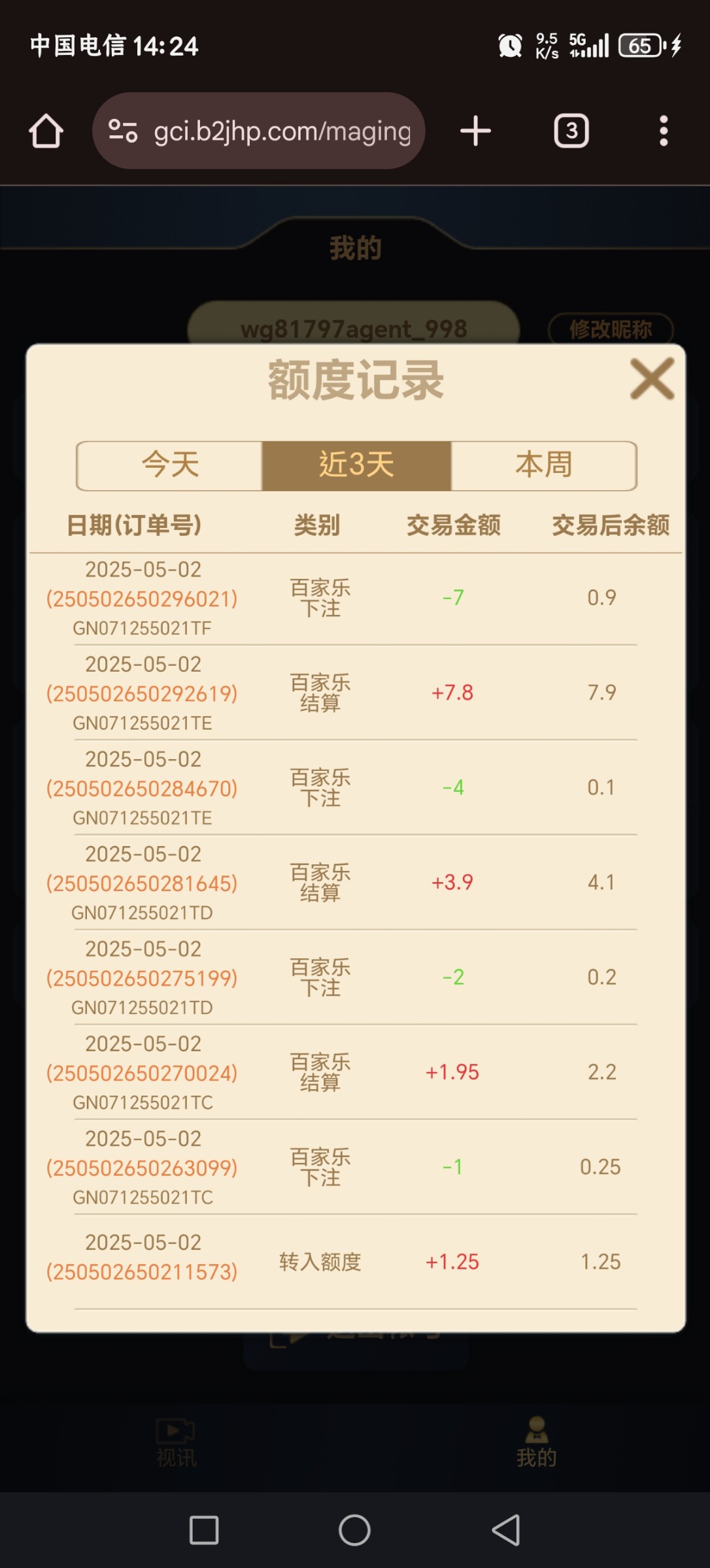Switch to the 今天 tab
The width and height of the screenshot is (710, 1568).
point(169,465)
